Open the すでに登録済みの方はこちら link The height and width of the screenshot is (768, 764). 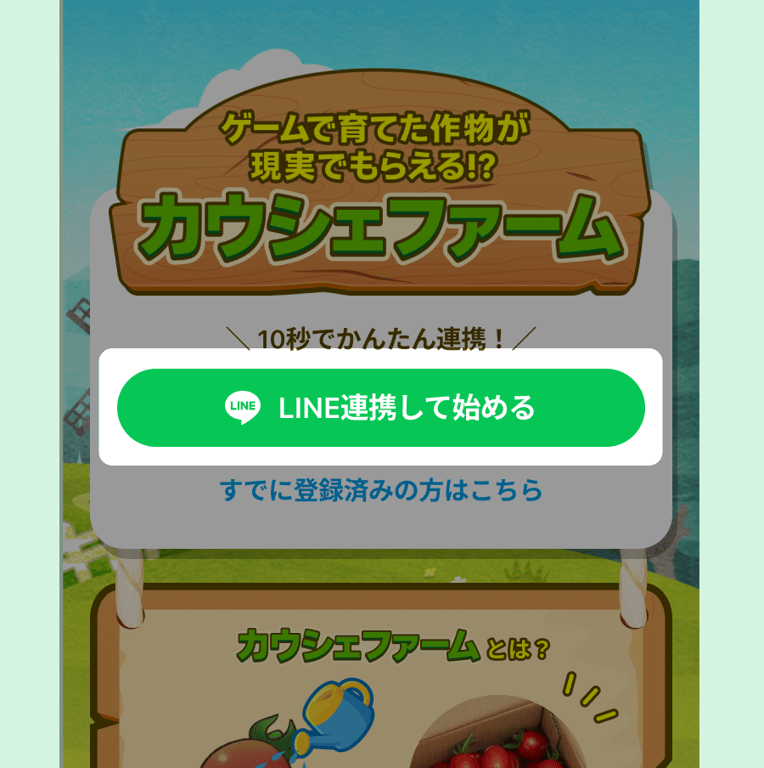[381, 490]
